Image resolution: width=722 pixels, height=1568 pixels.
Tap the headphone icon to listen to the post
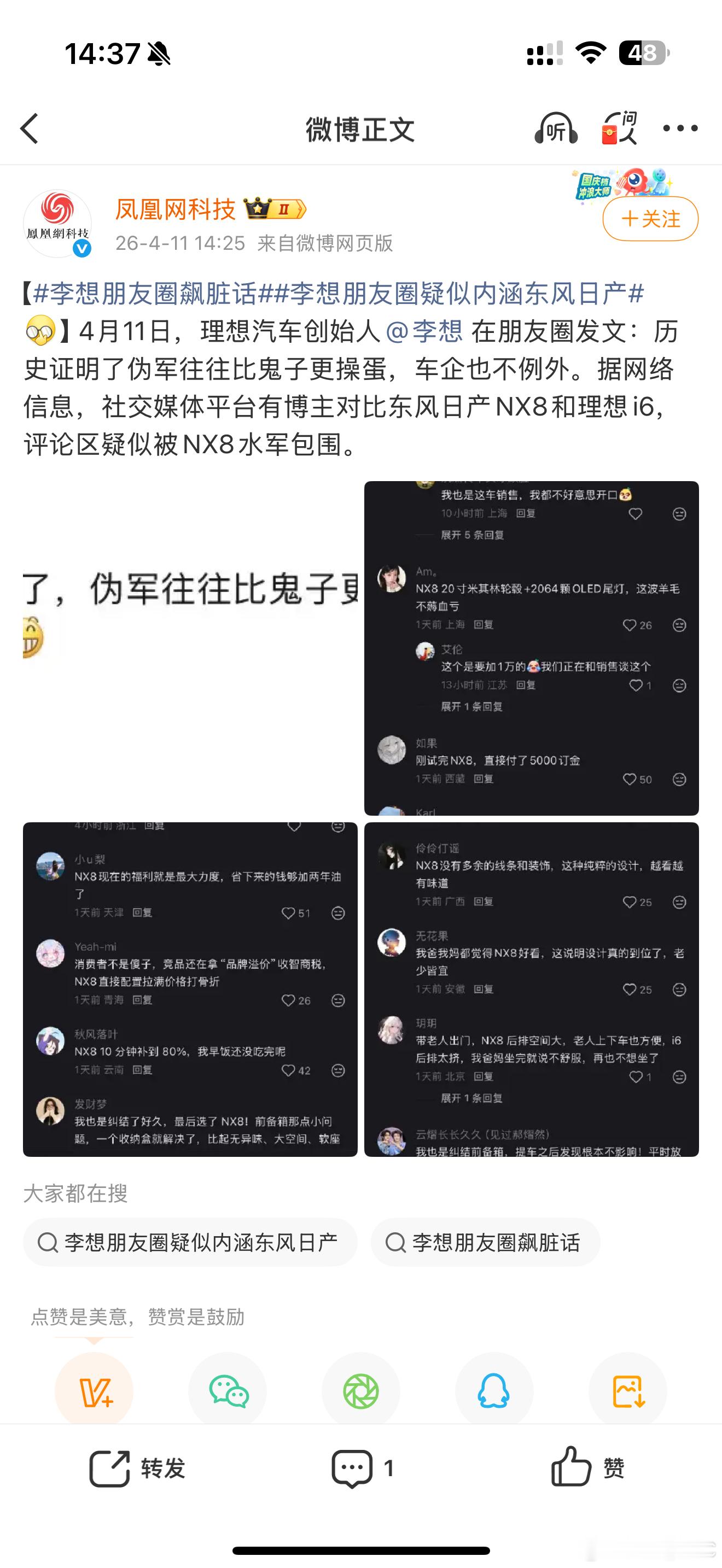556,129
